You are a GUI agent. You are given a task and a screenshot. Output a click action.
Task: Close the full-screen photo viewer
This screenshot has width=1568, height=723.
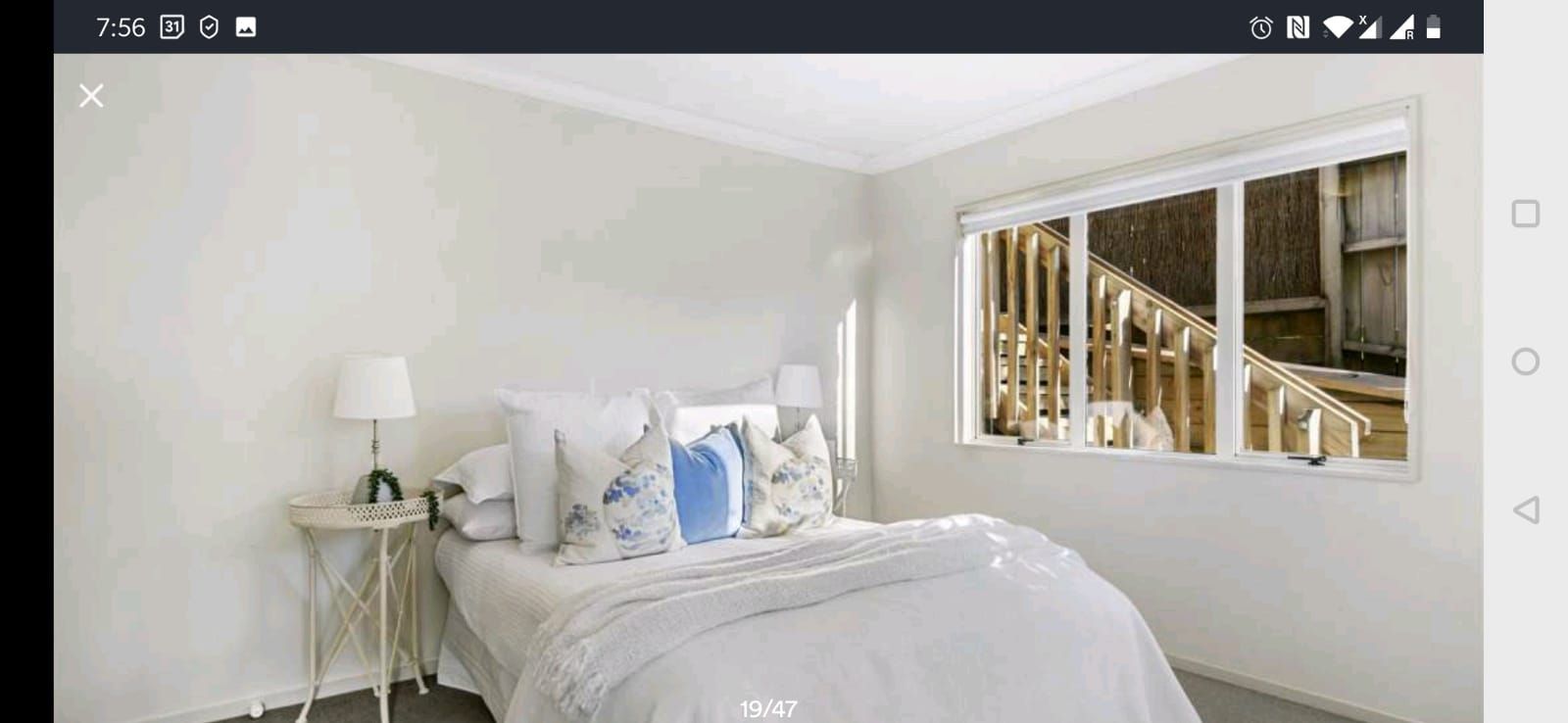[x=91, y=96]
